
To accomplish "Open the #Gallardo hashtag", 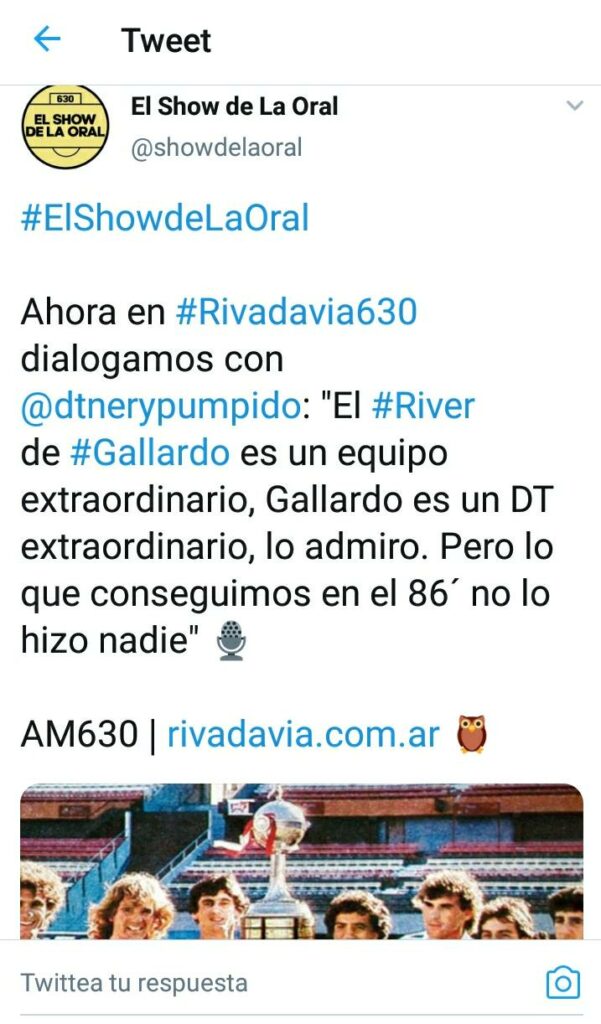I will [x=150, y=453].
